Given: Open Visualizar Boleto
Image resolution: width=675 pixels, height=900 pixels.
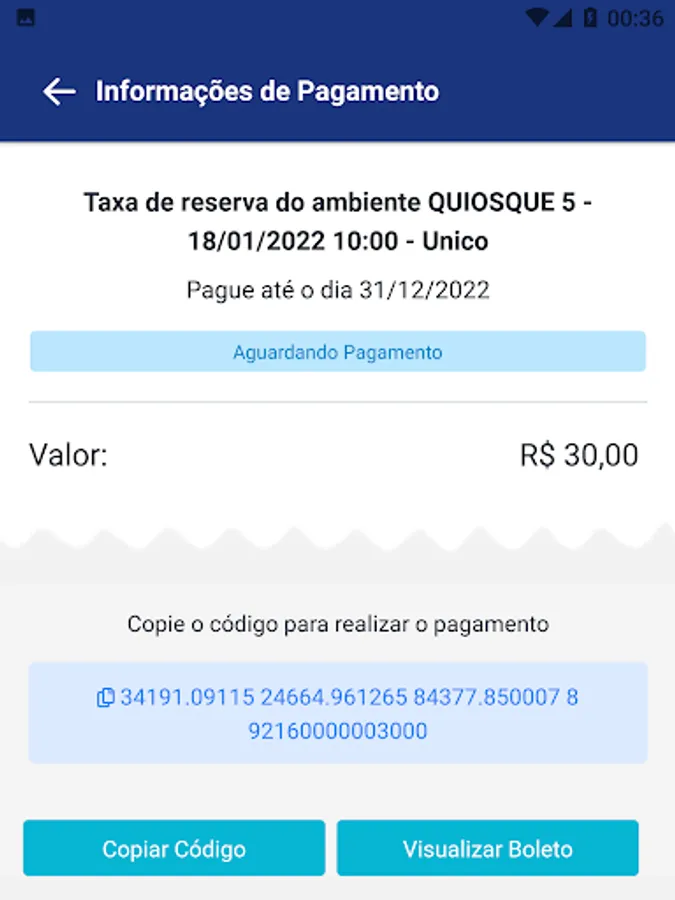Looking at the screenshot, I should (x=487, y=849).
